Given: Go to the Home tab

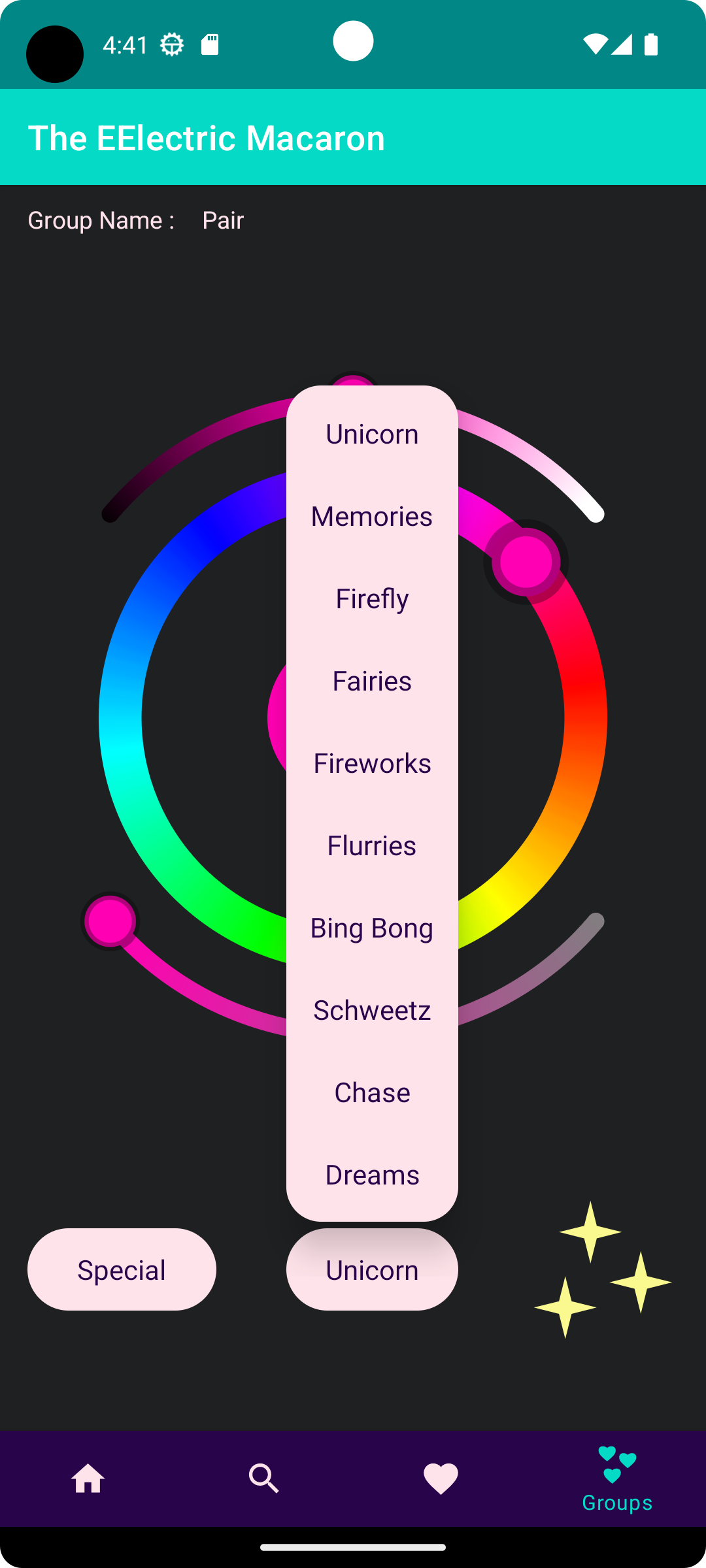Looking at the screenshot, I should (88, 1478).
